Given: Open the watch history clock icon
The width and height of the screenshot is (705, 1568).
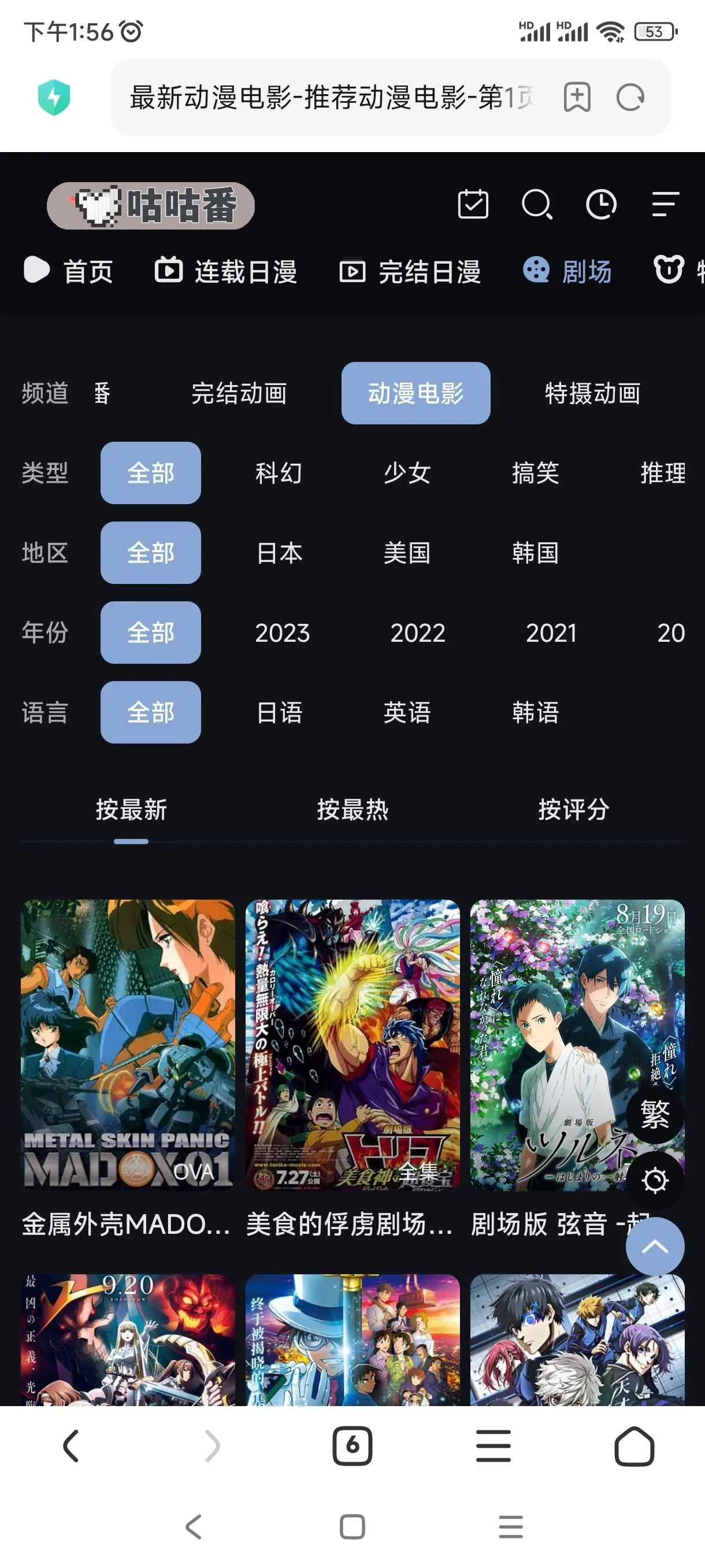Looking at the screenshot, I should point(601,205).
